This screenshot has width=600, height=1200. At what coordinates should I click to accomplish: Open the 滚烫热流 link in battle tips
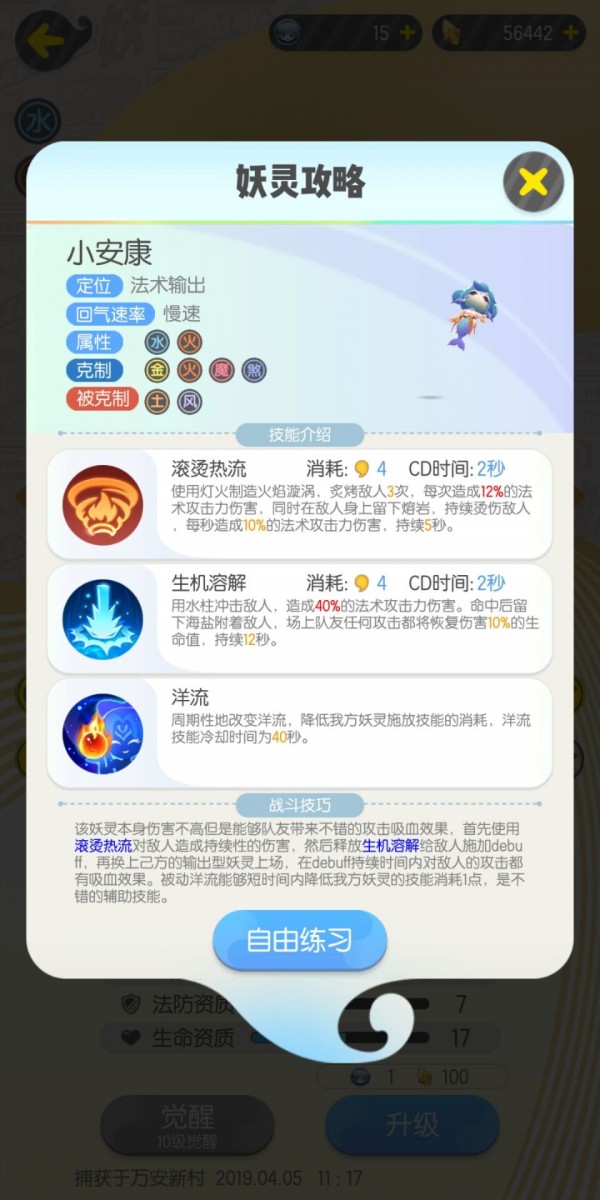click(x=102, y=845)
